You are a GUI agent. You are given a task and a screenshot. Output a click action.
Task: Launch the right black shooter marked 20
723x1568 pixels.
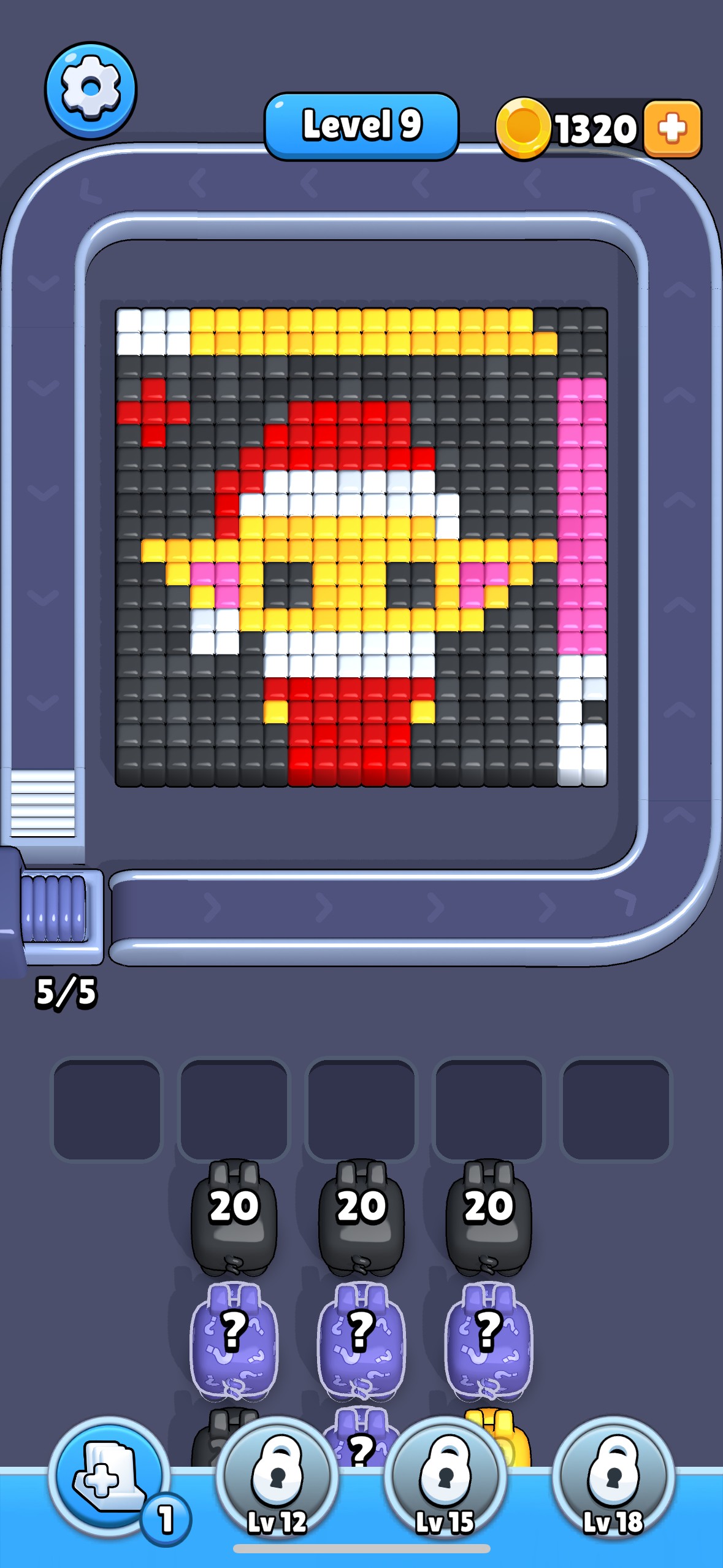coord(489,1217)
